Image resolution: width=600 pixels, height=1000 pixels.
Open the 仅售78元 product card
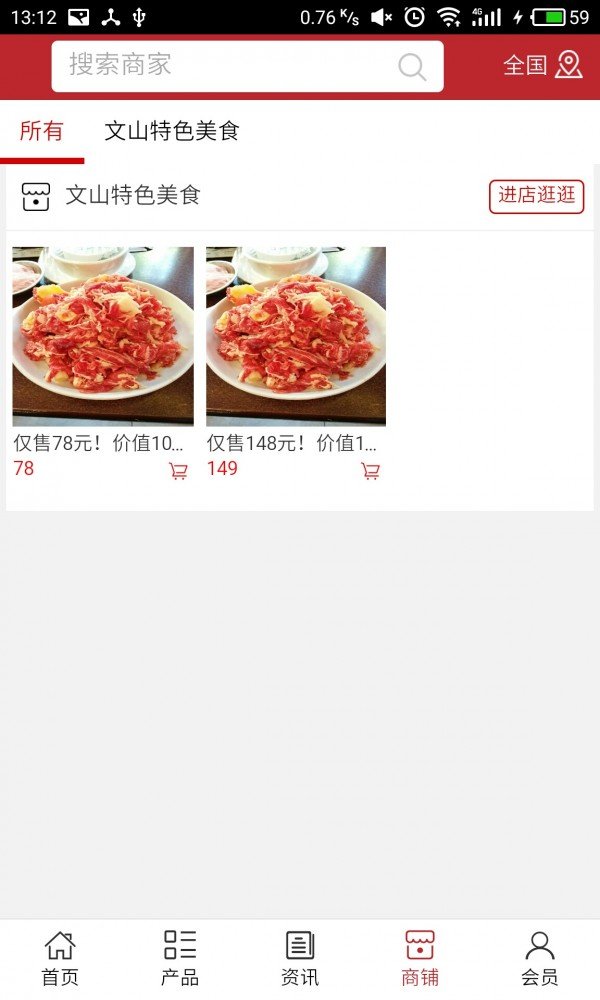click(103, 337)
